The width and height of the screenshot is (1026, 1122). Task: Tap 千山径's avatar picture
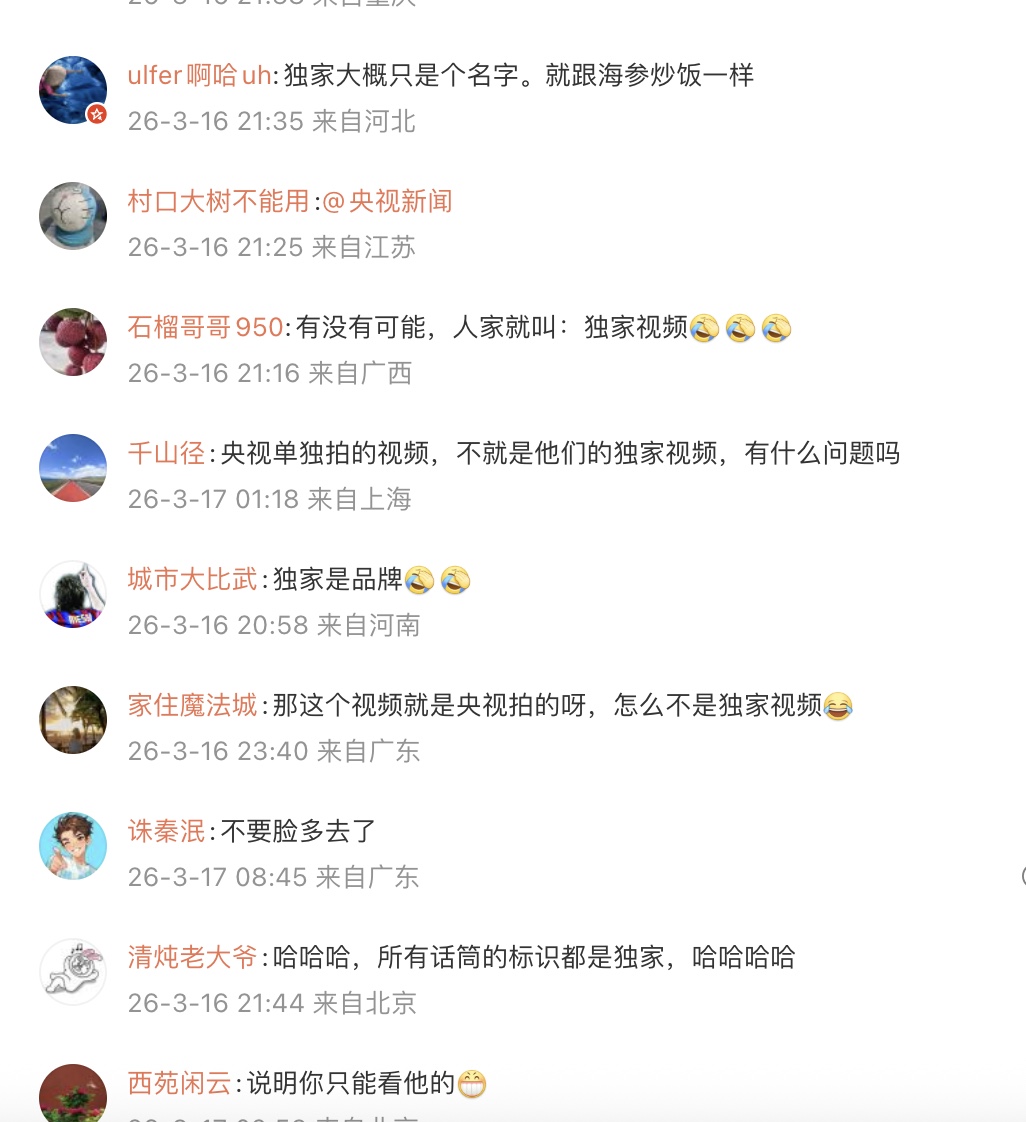coord(73,469)
